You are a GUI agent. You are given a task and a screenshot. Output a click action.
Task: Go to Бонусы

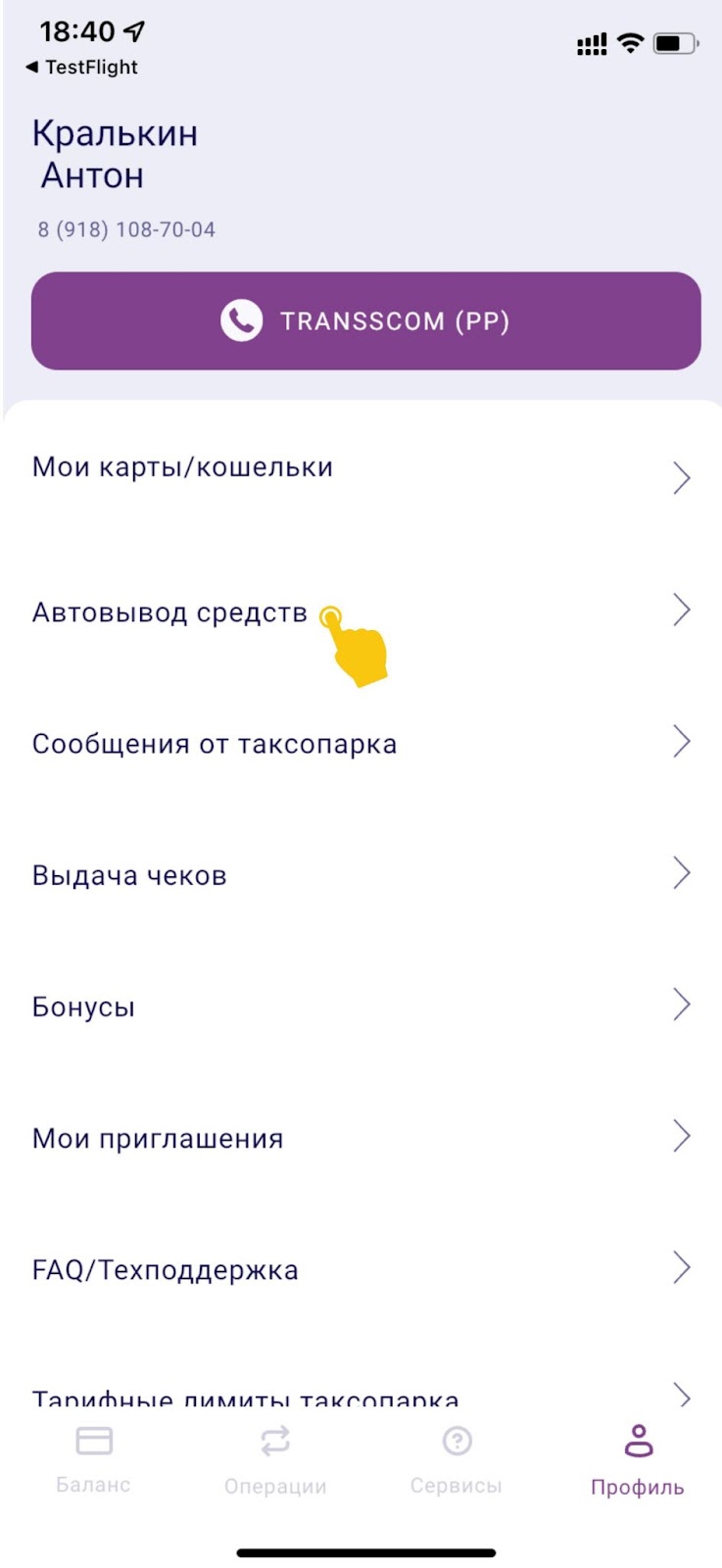pyautogui.click(x=361, y=1004)
